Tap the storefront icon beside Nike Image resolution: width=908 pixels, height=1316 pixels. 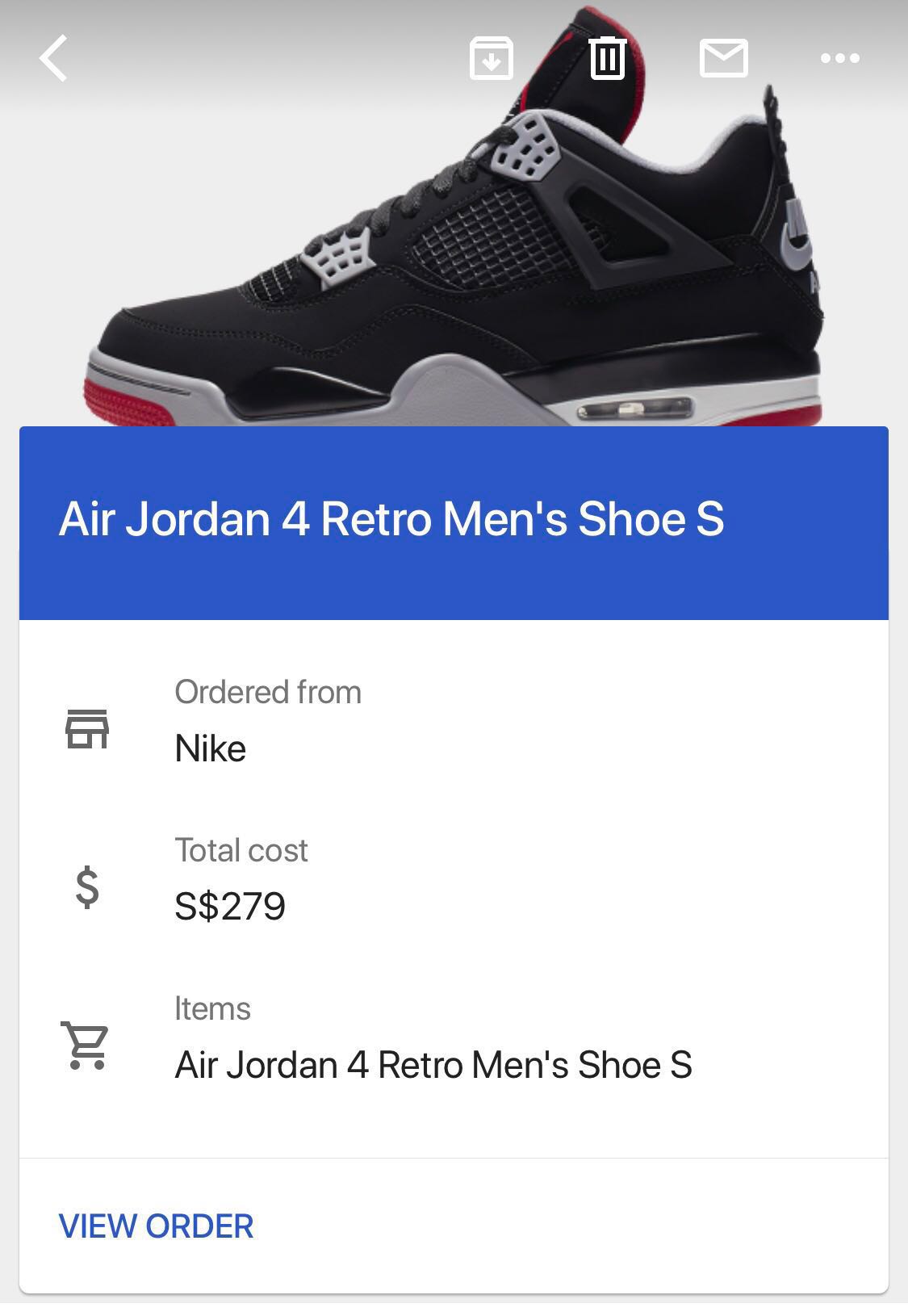pyautogui.click(x=89, y=731)
